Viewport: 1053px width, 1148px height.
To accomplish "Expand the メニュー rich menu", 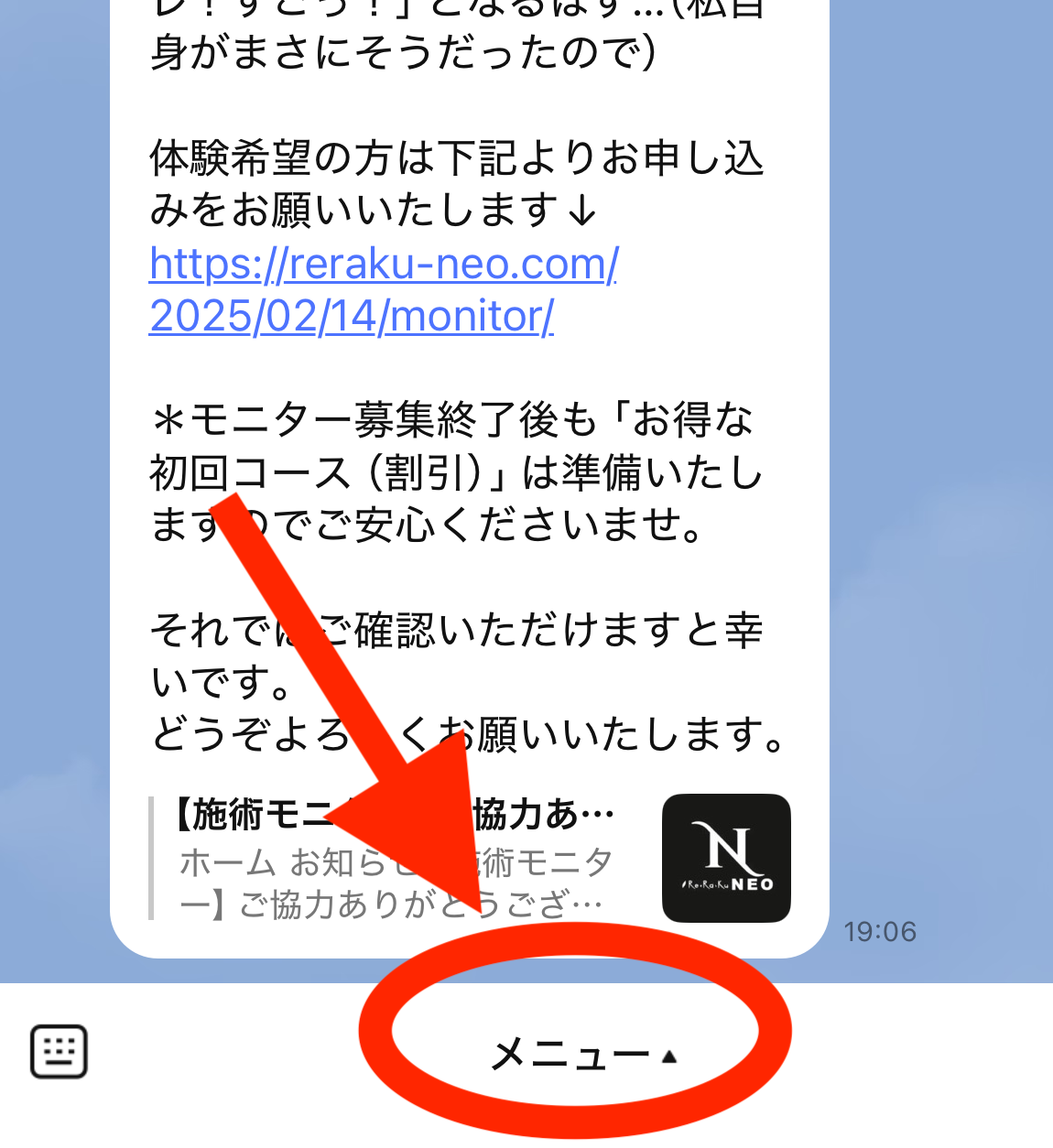I will [583, 1055].
